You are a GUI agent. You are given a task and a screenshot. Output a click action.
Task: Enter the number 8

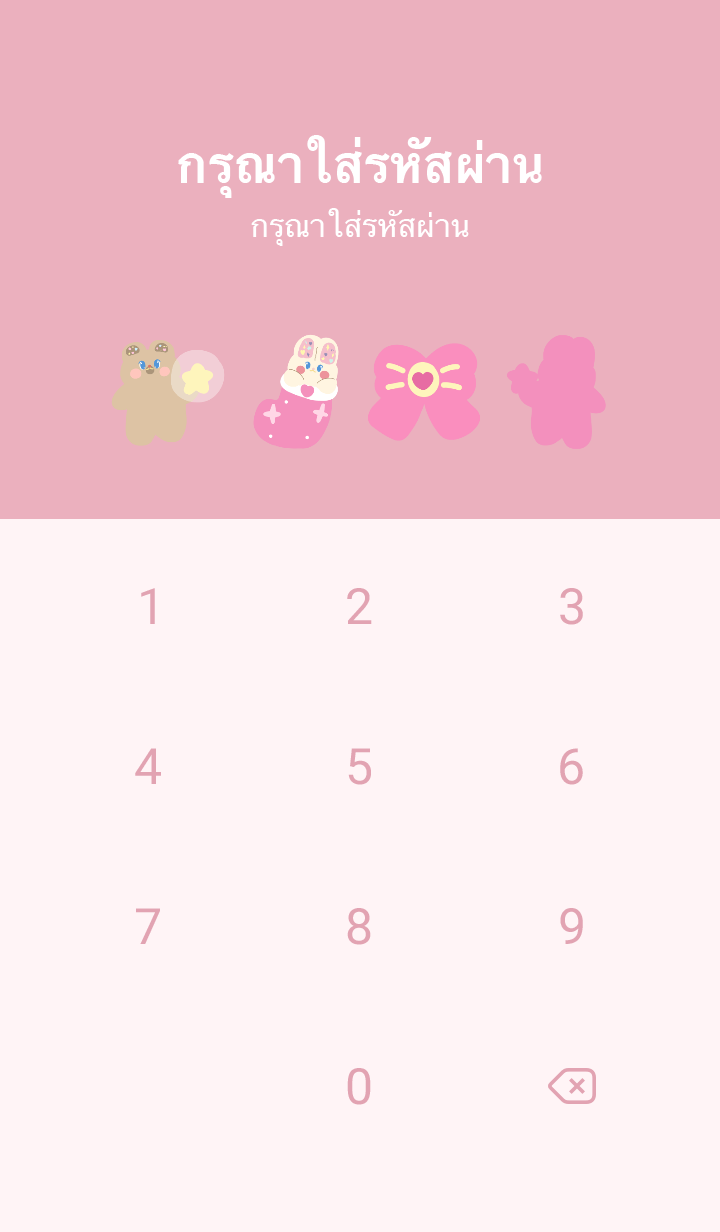click(x=359, y=927)
